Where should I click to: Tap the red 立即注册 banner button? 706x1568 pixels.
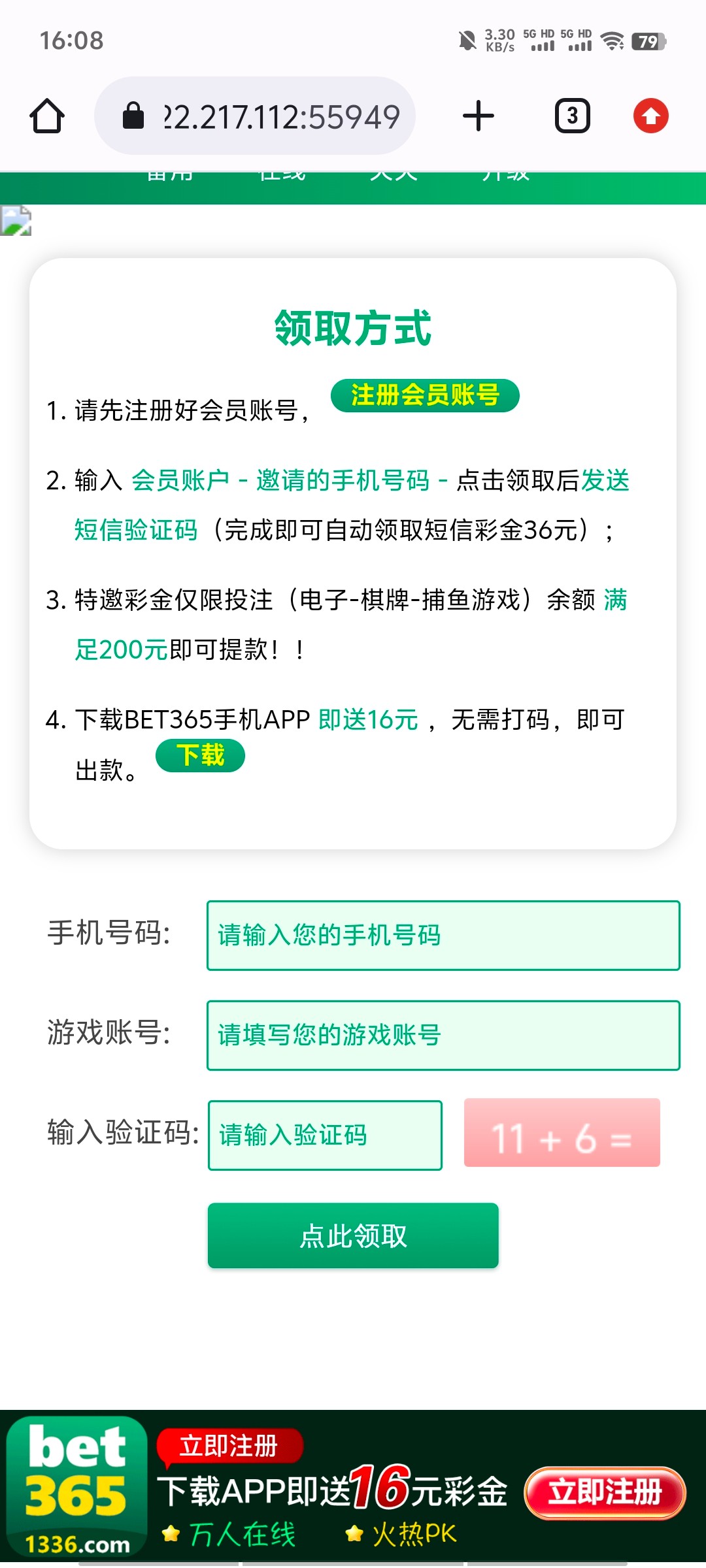click(605, 1493)
